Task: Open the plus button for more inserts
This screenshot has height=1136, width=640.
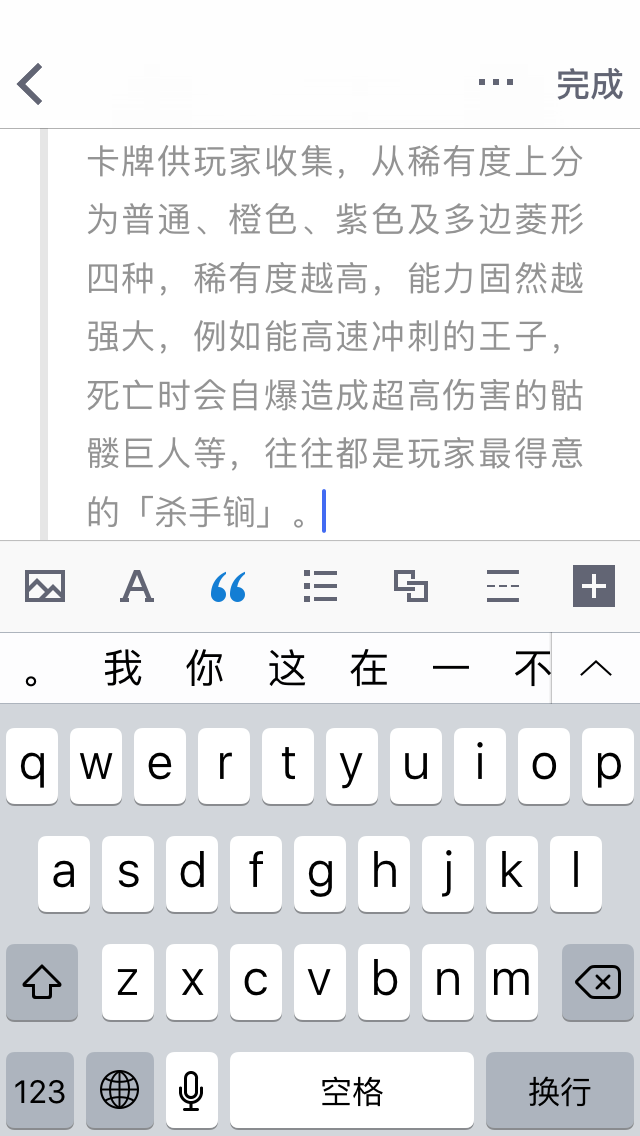Action: pyautogui.click(x=594, y=586)
